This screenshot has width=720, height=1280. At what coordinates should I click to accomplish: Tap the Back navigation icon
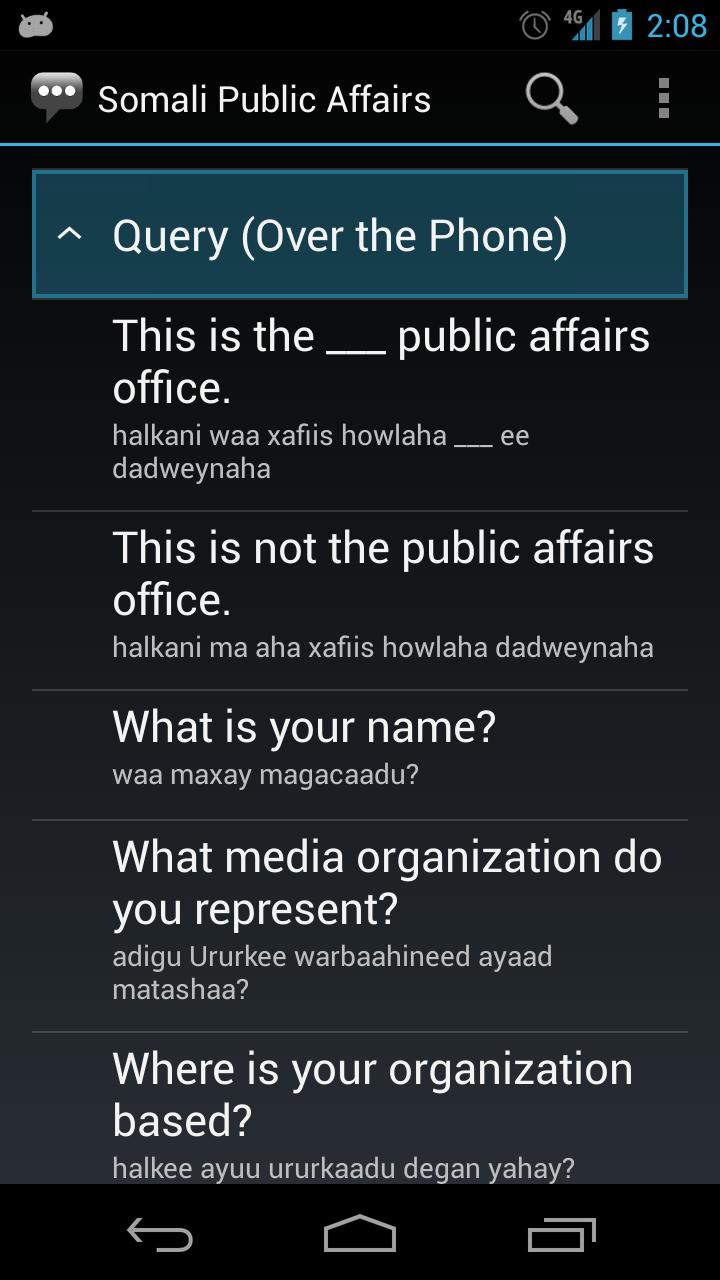click(x=160, y=1236)
